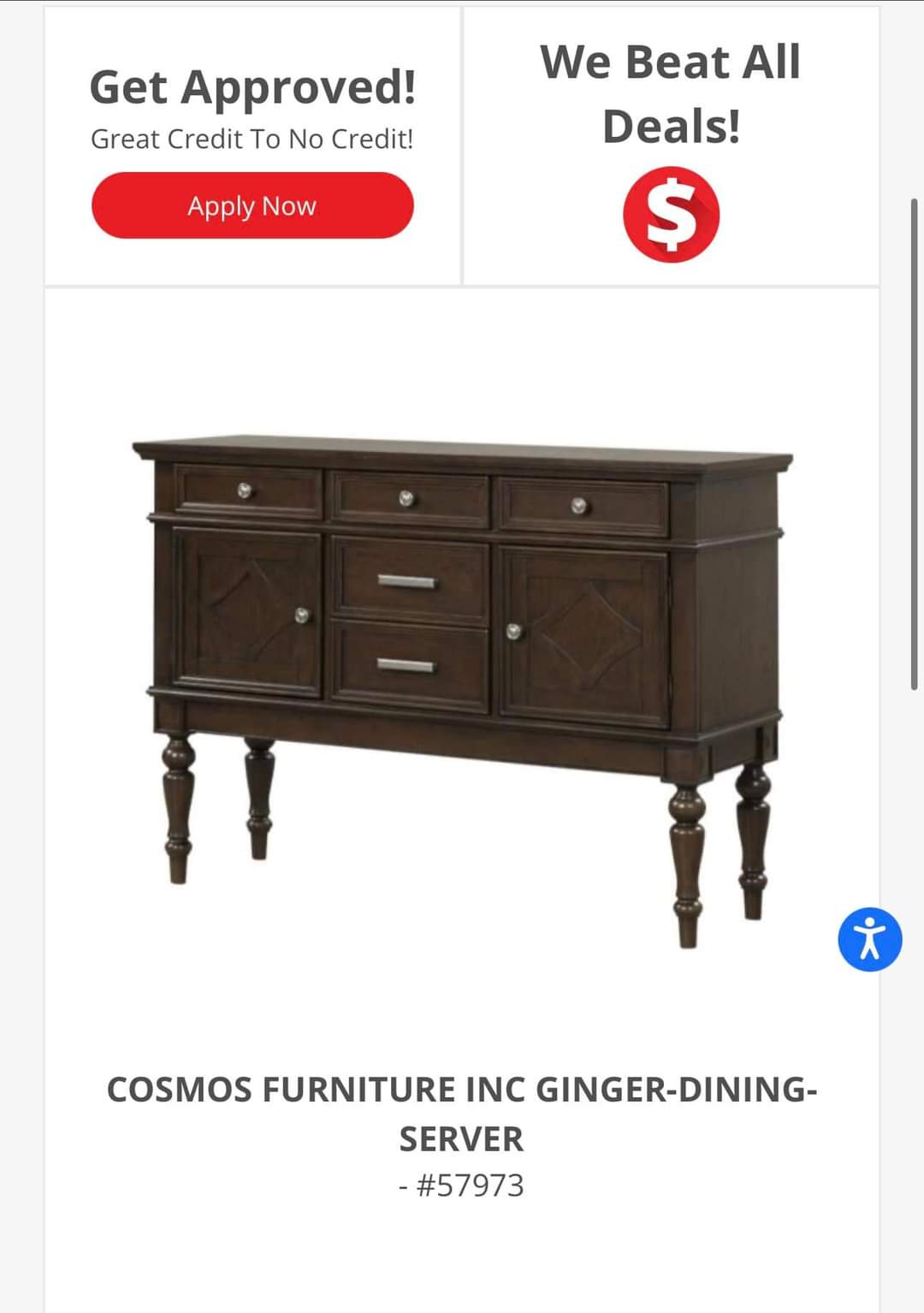
Task: Tap the Apply Now button
Action: pyautogui.click(x=252, y=205)
